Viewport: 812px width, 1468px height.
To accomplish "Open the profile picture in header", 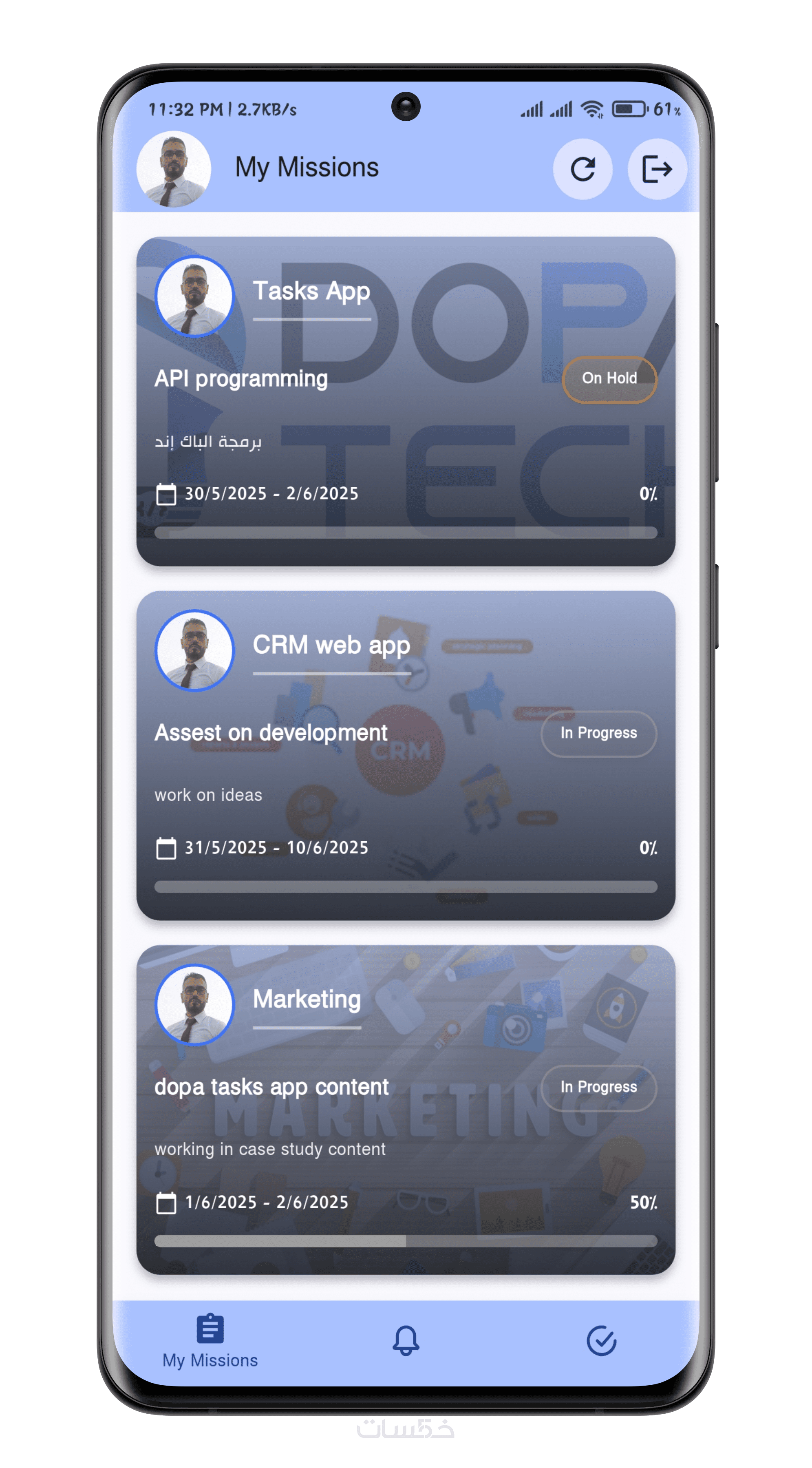I will (174, 169).
